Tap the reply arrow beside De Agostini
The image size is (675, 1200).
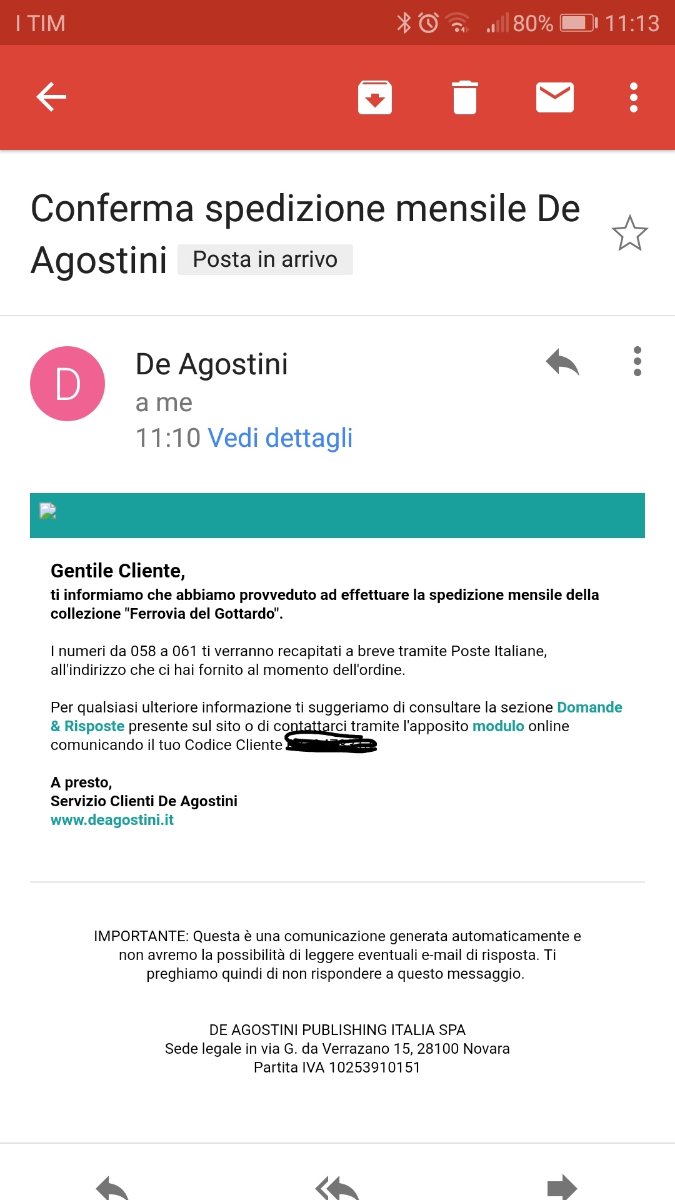click(562, 362)
